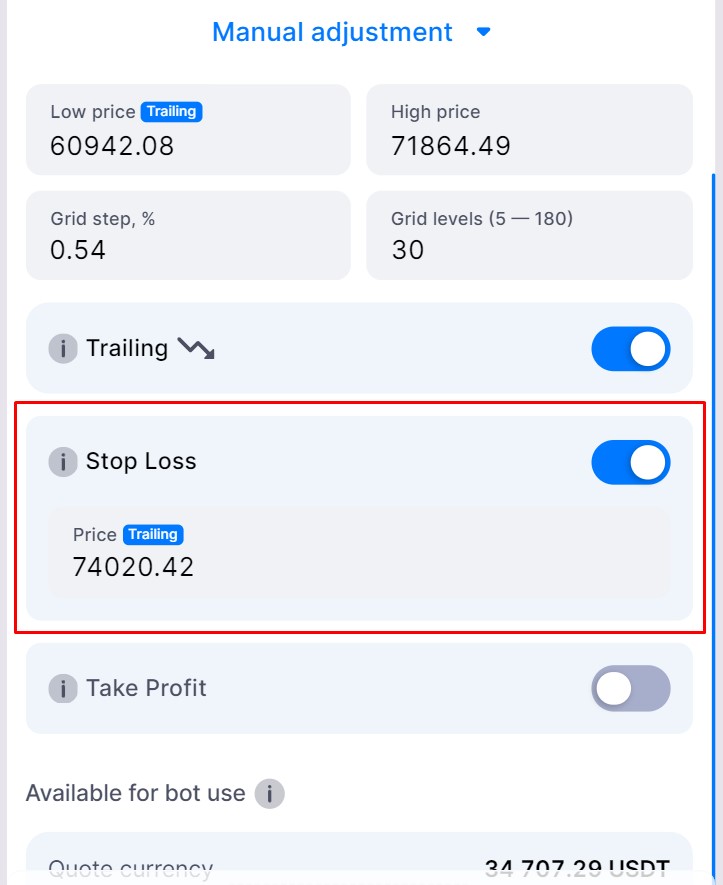
Task: Disable the Stop Loss switch
Action: 630,462
